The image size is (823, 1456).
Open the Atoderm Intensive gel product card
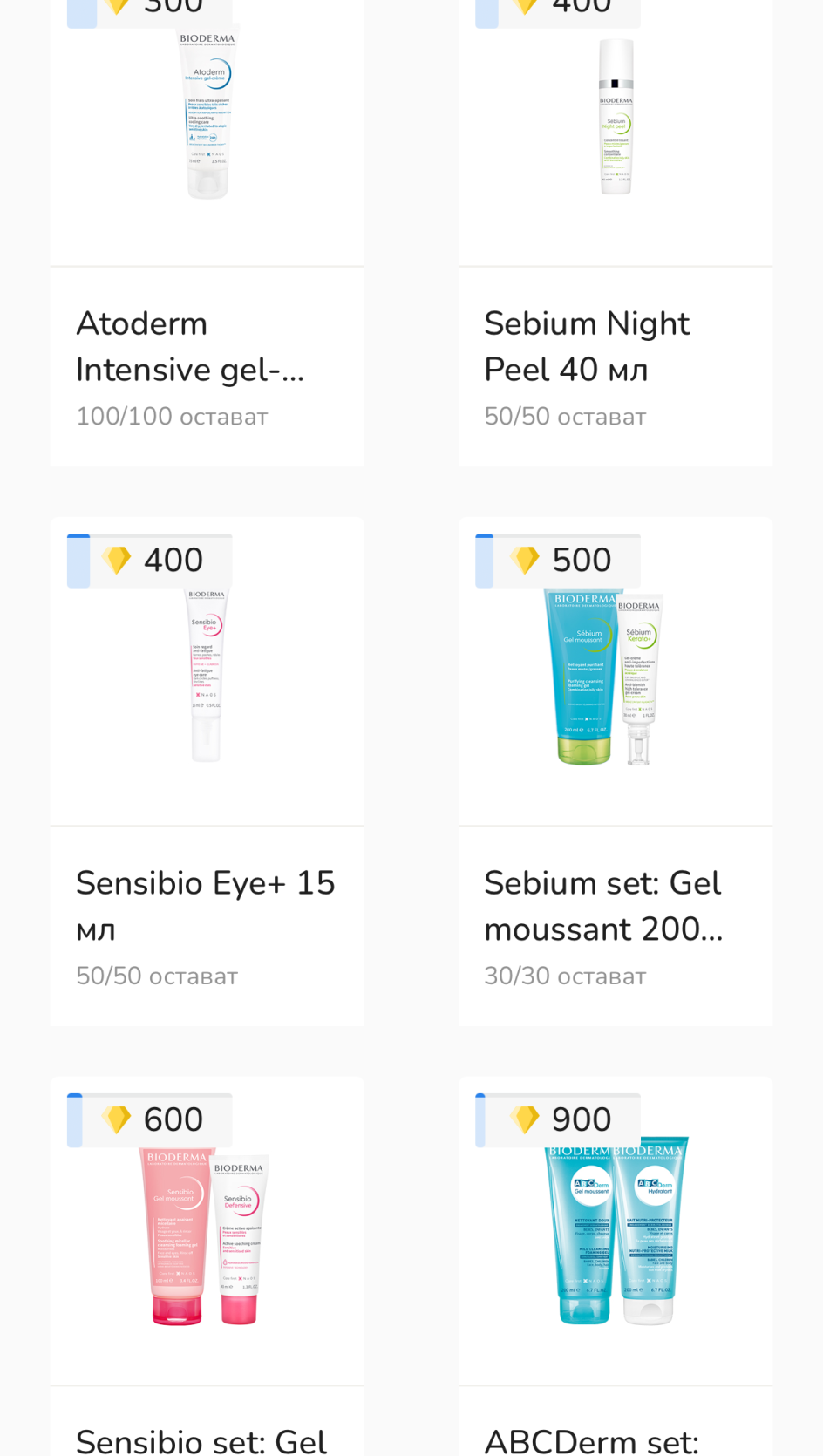(x=207, y=233)
